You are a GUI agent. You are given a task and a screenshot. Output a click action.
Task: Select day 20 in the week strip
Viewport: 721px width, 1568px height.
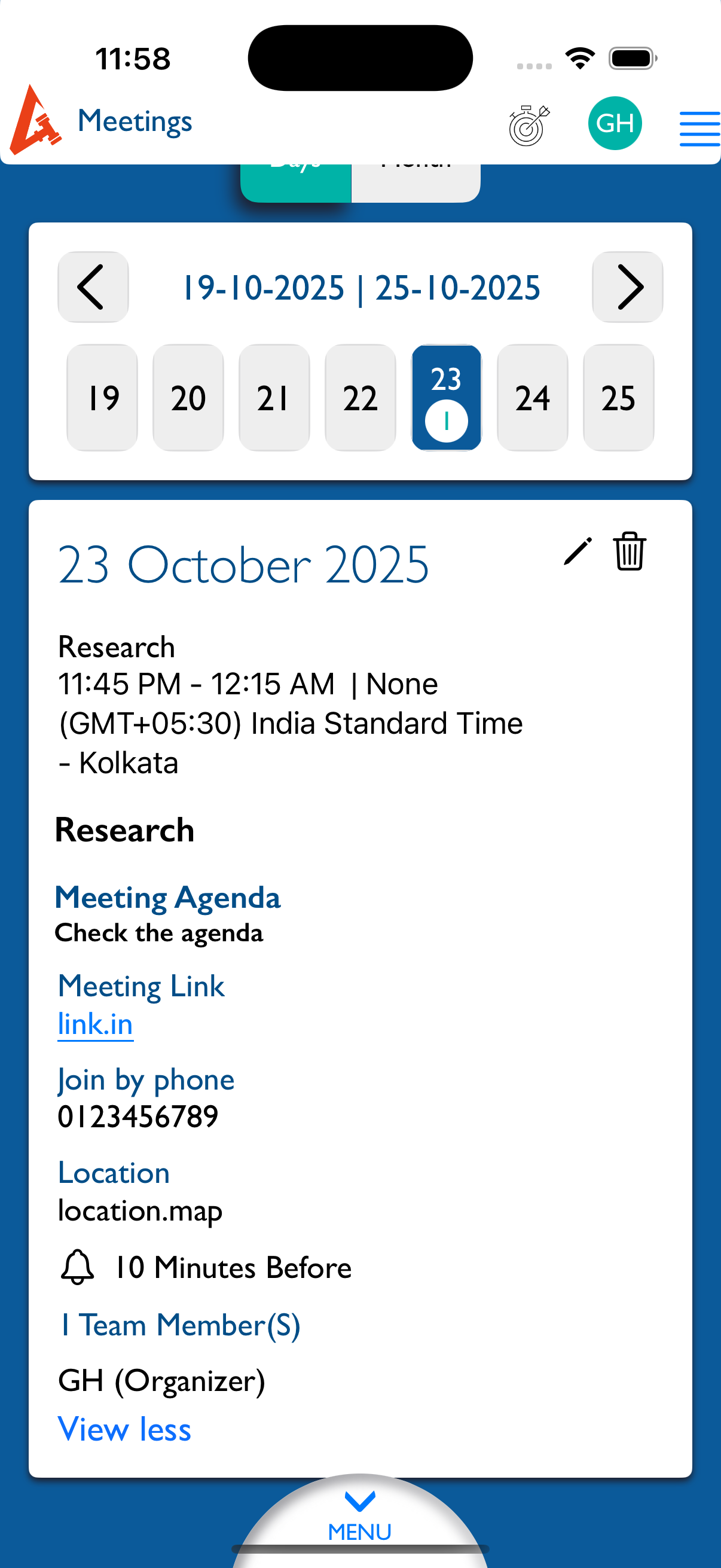tap(188, 398)
